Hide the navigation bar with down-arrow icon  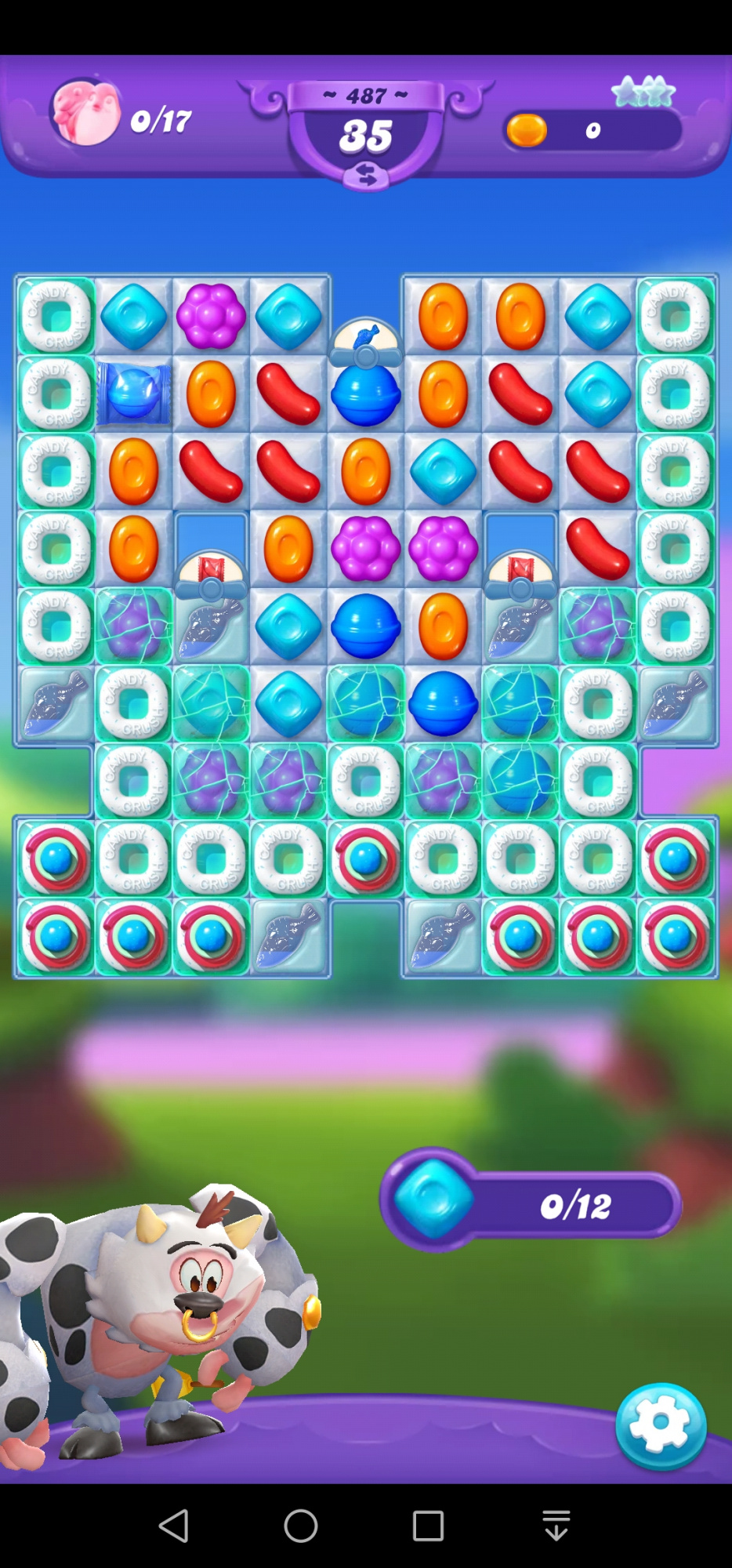[x=556, y=1526]
